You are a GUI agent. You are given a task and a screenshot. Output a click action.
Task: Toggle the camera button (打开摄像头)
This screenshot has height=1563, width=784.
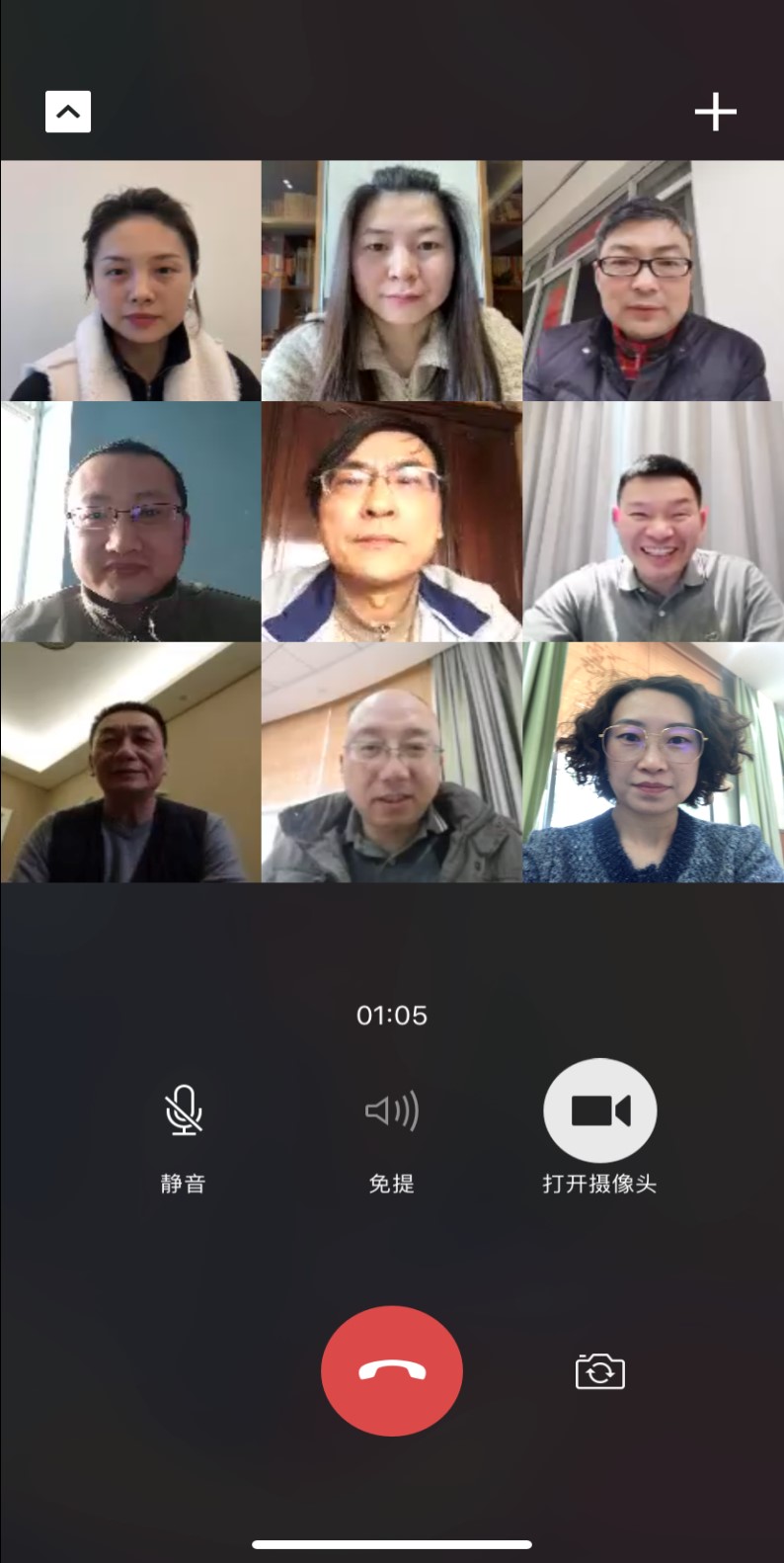coord(599,1111)
